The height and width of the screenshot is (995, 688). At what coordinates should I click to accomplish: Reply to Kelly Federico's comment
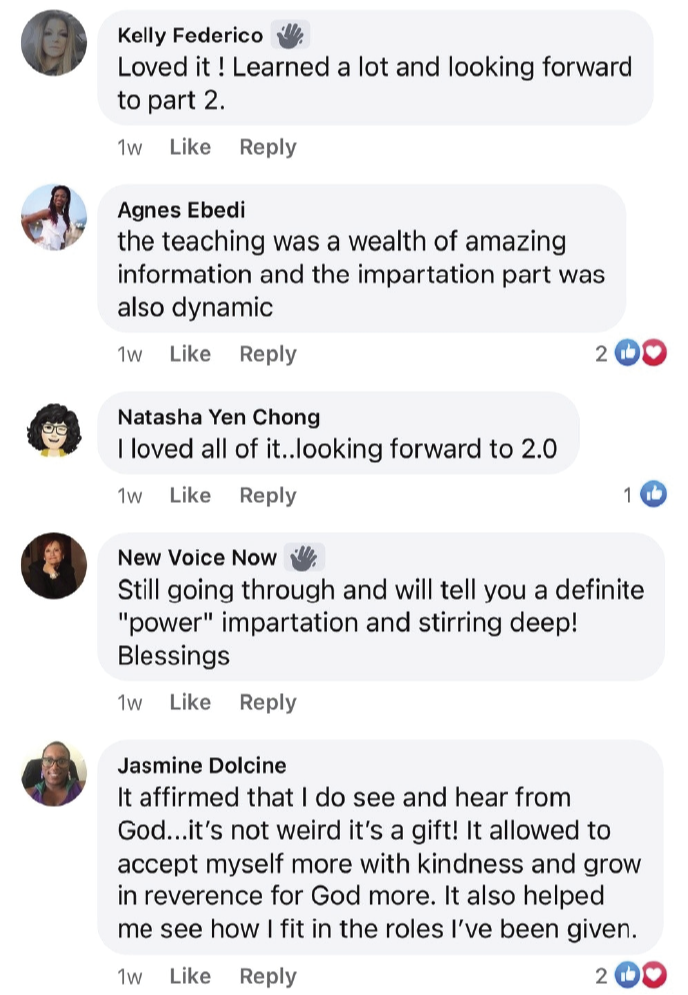[267, 147]
